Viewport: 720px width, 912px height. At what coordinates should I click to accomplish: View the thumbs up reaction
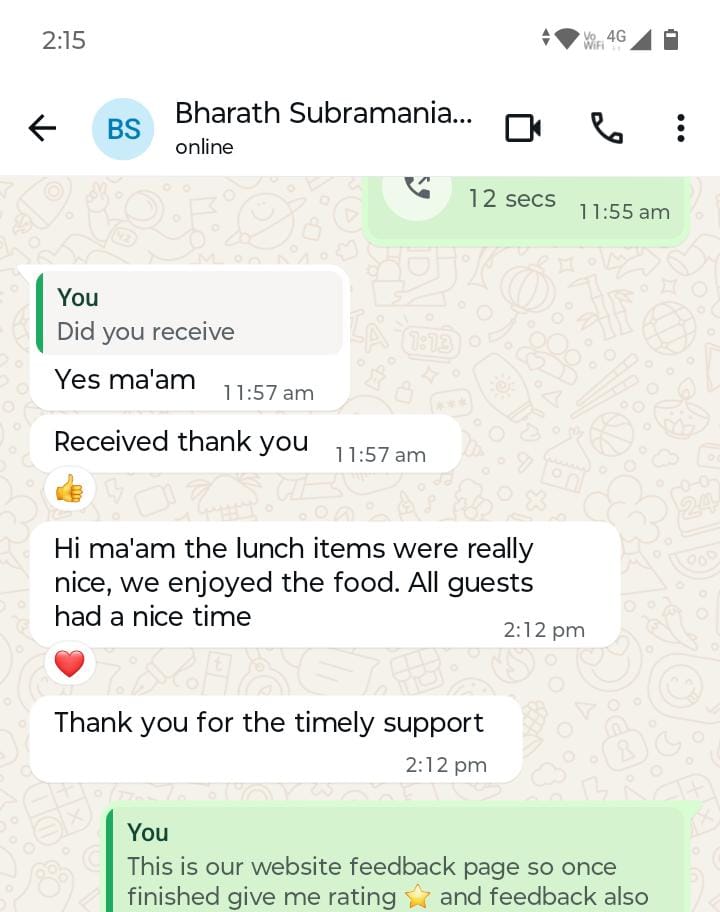click(69, 490)
